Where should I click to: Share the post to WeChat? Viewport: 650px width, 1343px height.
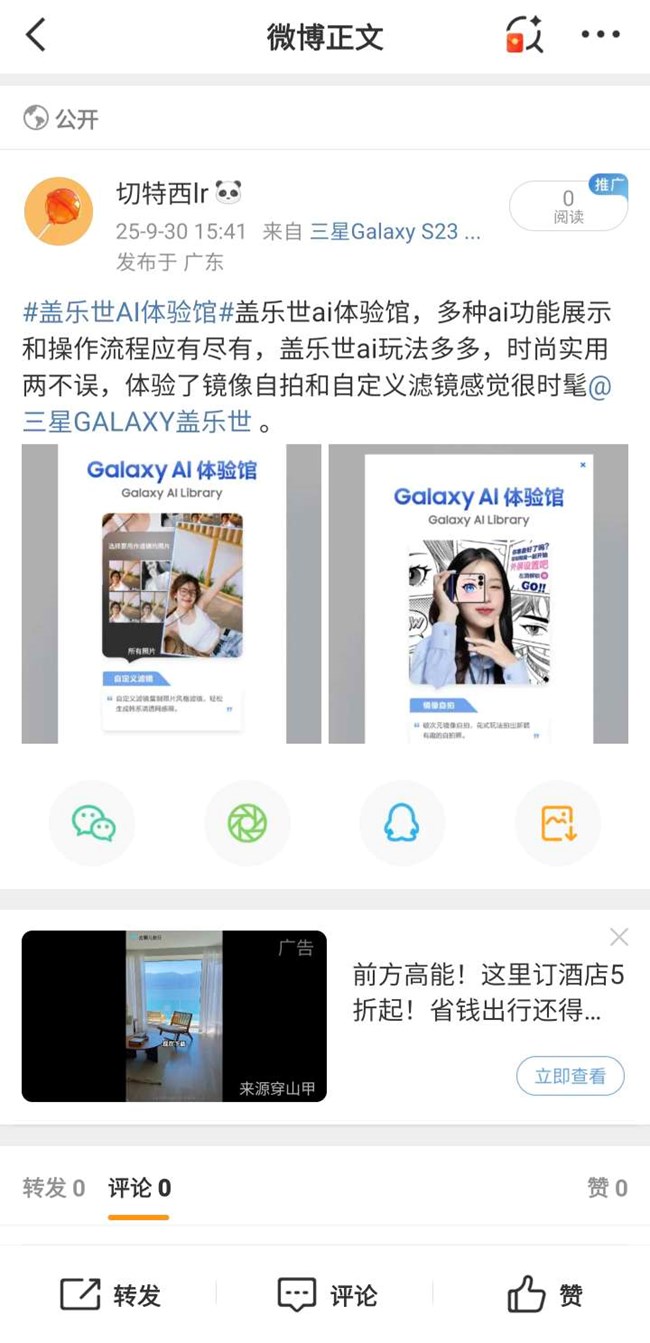click(x=93, y=823)
